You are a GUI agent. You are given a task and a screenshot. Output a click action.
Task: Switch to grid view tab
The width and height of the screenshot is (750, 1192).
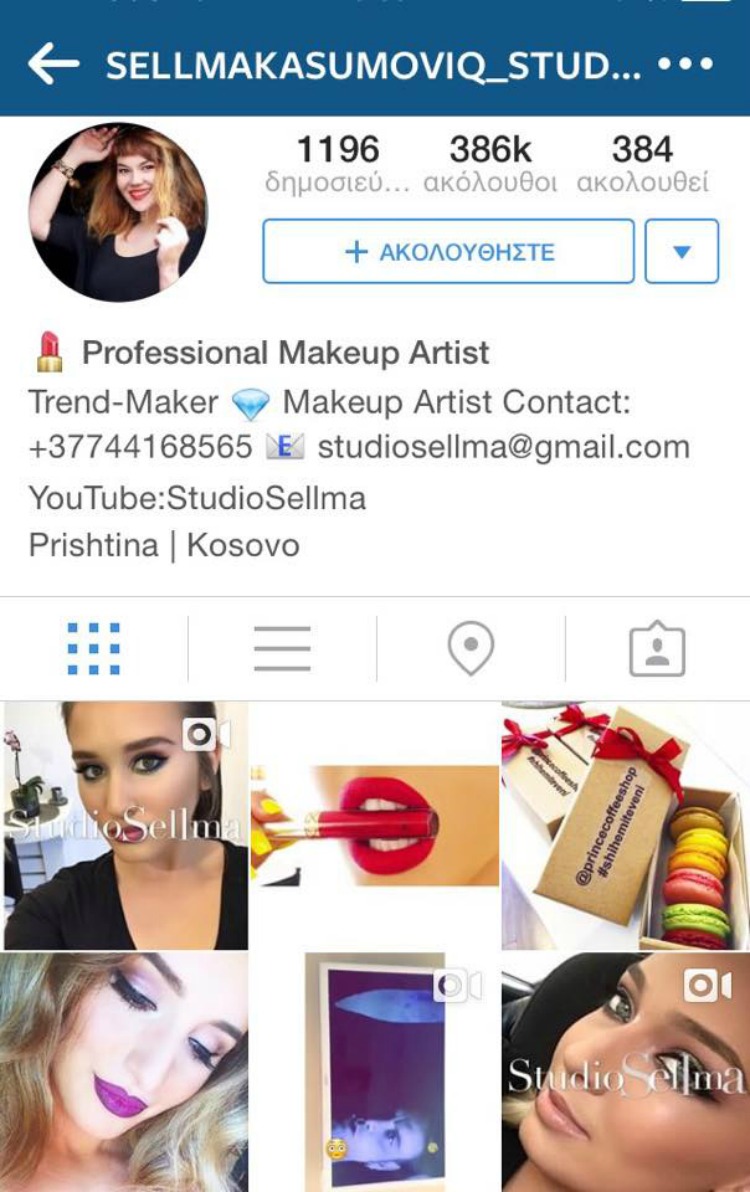coord(94,649)
